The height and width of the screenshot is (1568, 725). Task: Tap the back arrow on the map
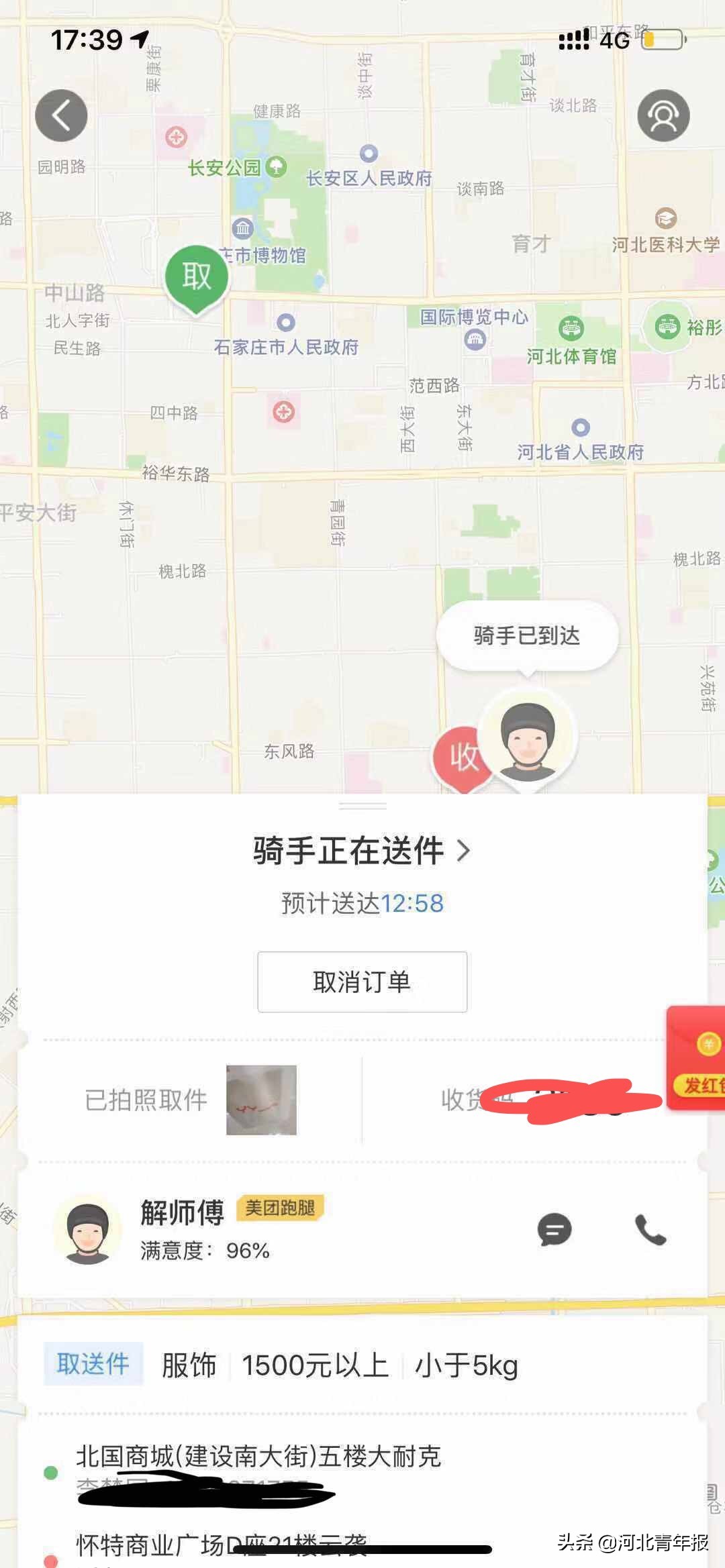point(61,115)
